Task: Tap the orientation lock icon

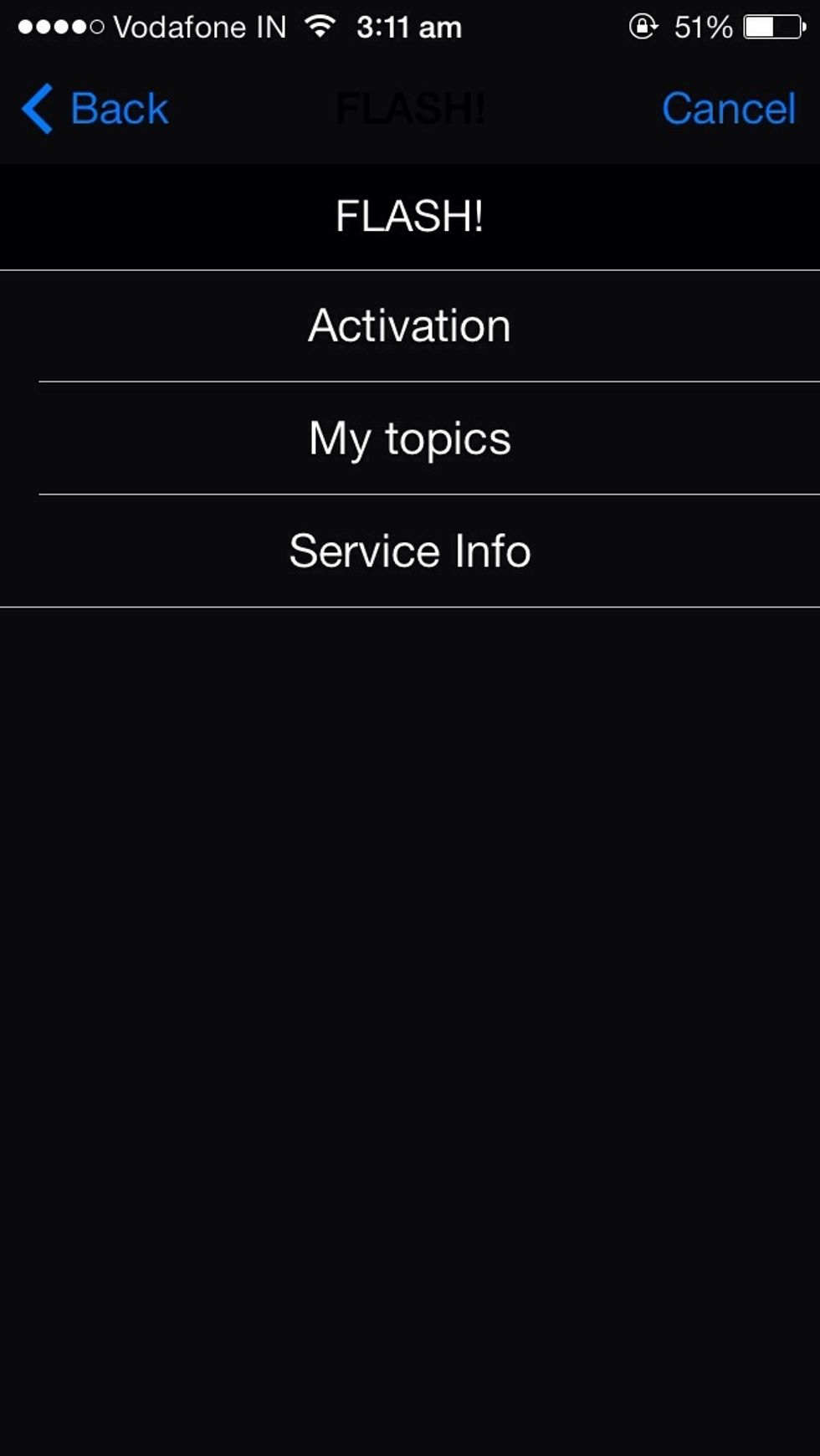Action: (642, 25)
